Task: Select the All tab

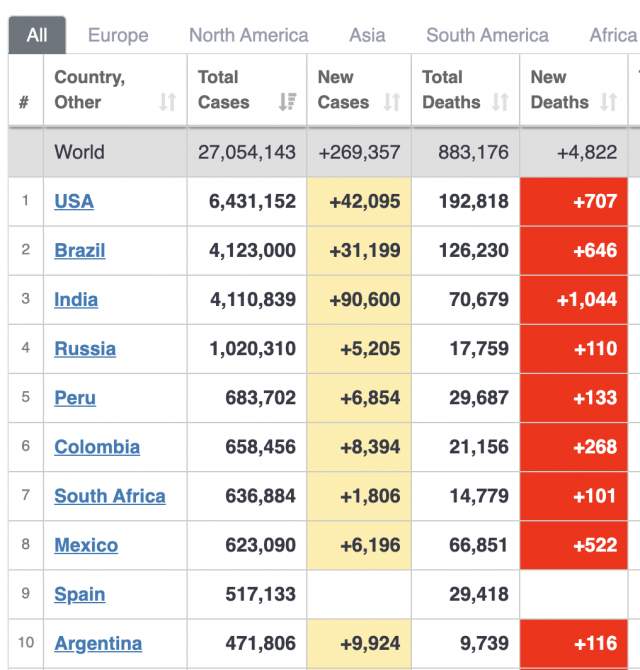Action: [x=37, y=35]
